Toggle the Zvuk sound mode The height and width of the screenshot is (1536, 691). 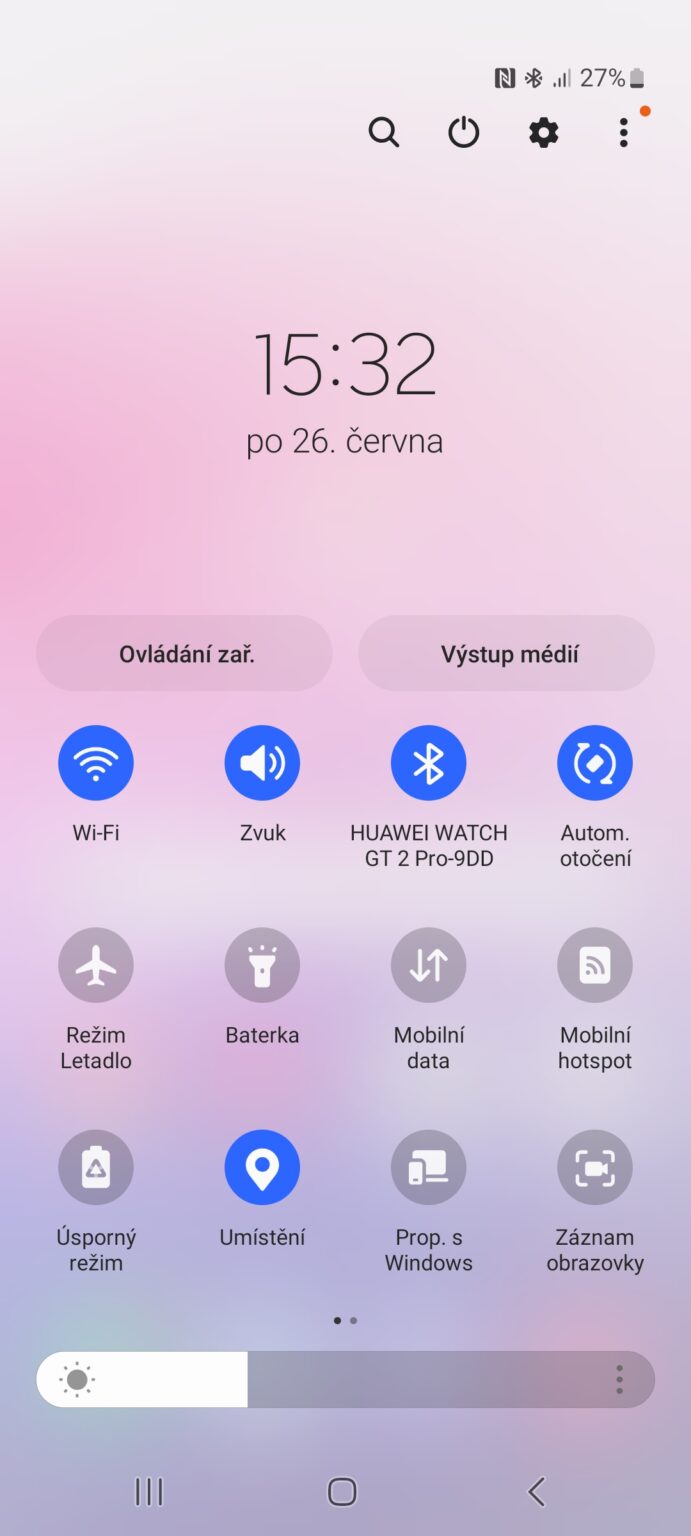point(262,763)
